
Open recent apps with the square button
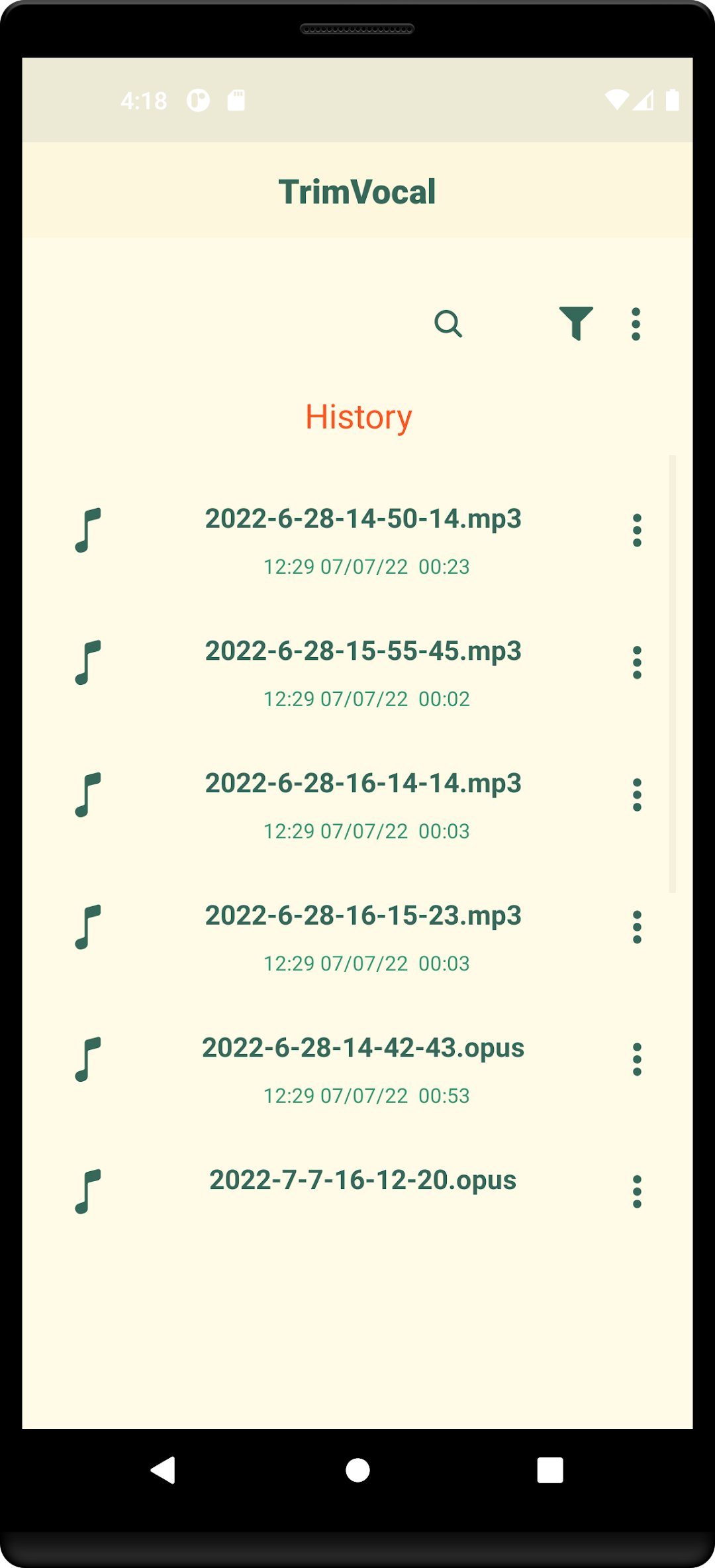pyautogui.click(x=550, y=1470)
